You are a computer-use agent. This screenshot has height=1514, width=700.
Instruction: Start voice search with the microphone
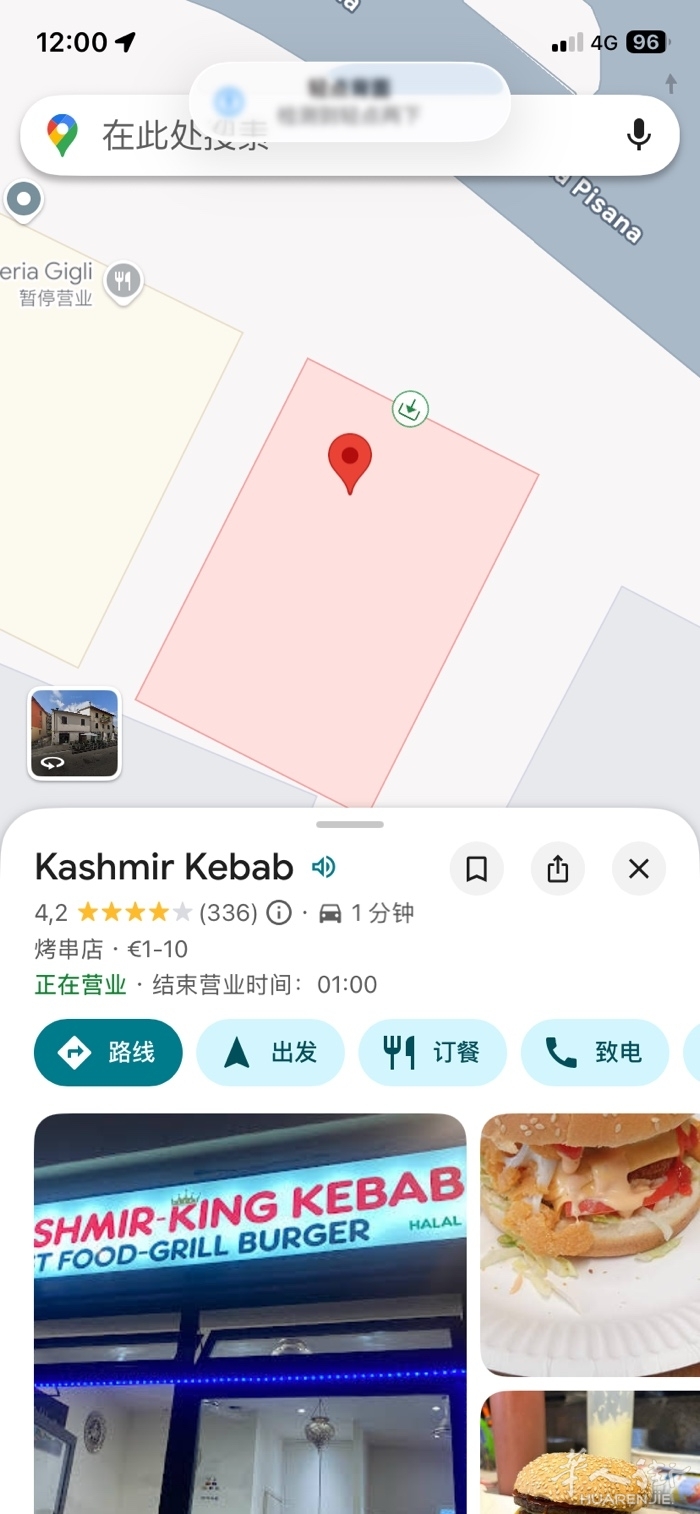[x=638, y=135]
